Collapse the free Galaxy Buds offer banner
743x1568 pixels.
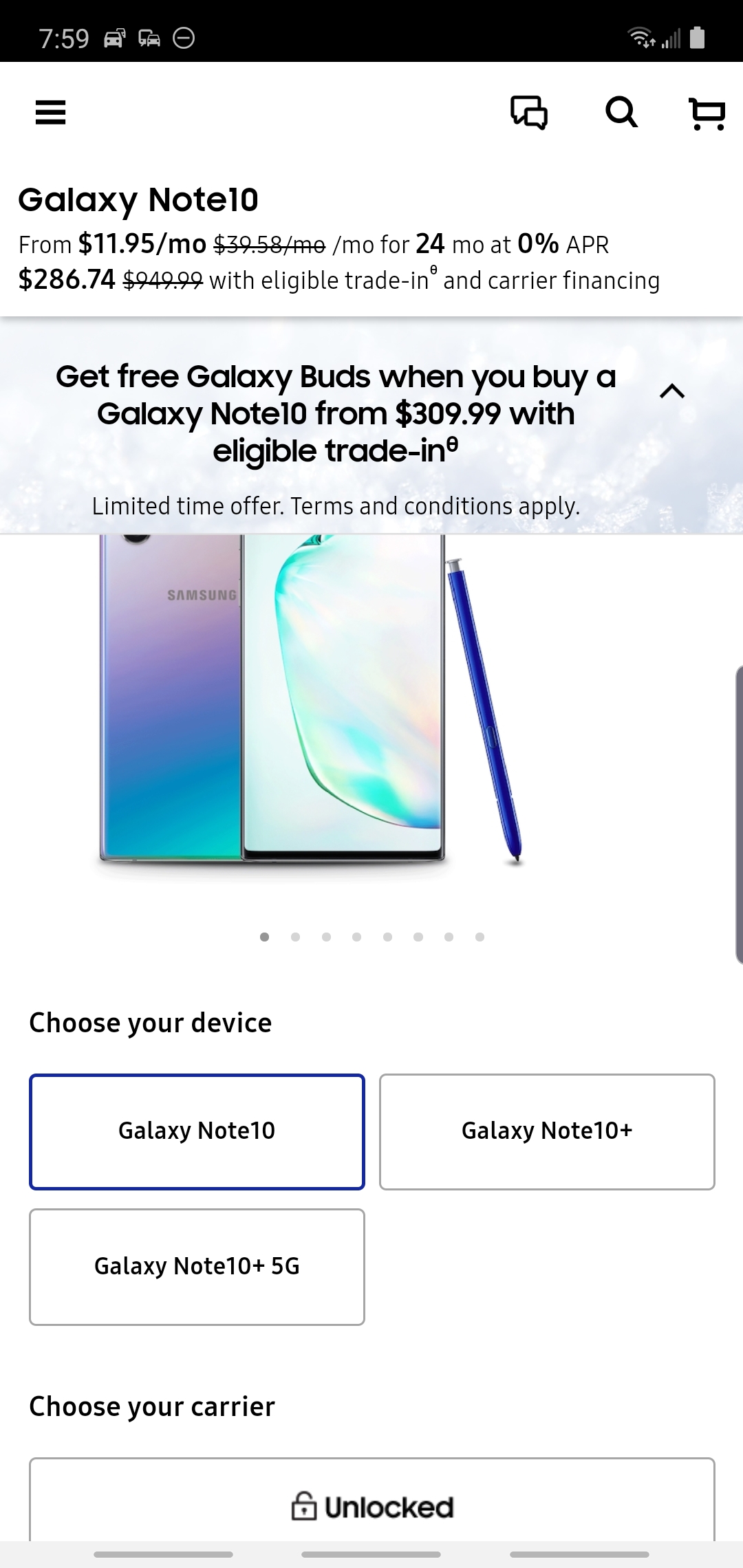tap(672, 392)
